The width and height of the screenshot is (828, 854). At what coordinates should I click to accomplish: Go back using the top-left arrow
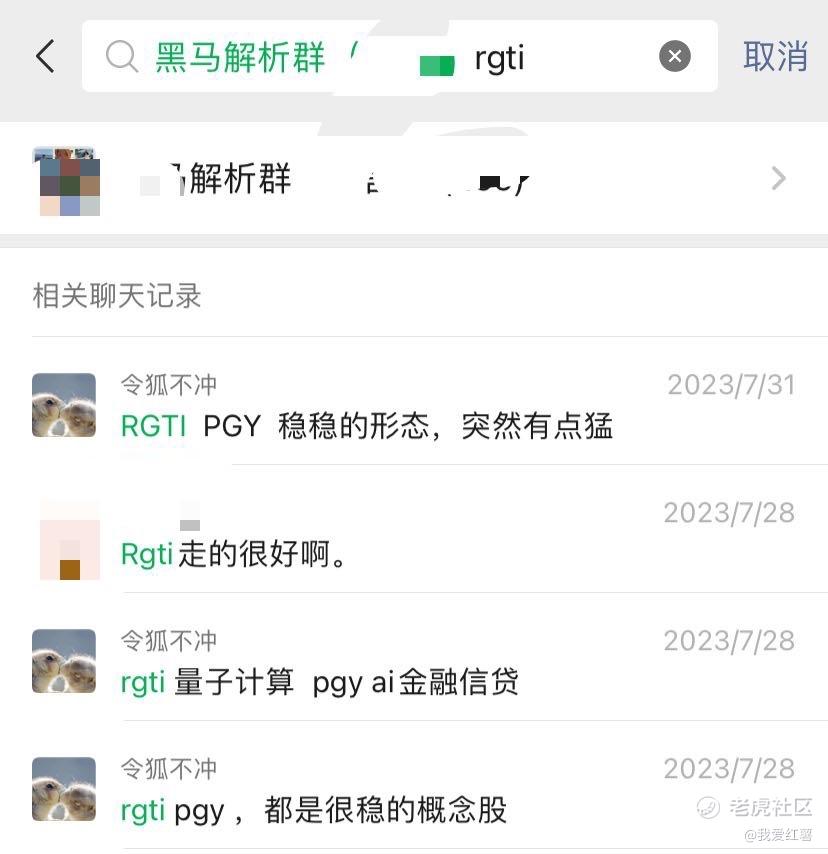[45, 57]
